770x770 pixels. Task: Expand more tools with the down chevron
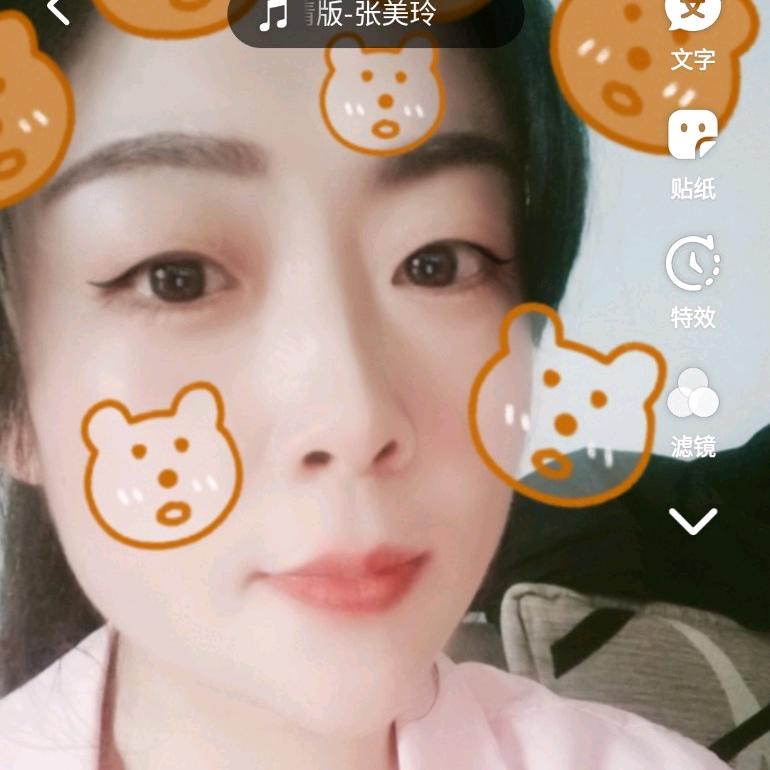(692, 521)
